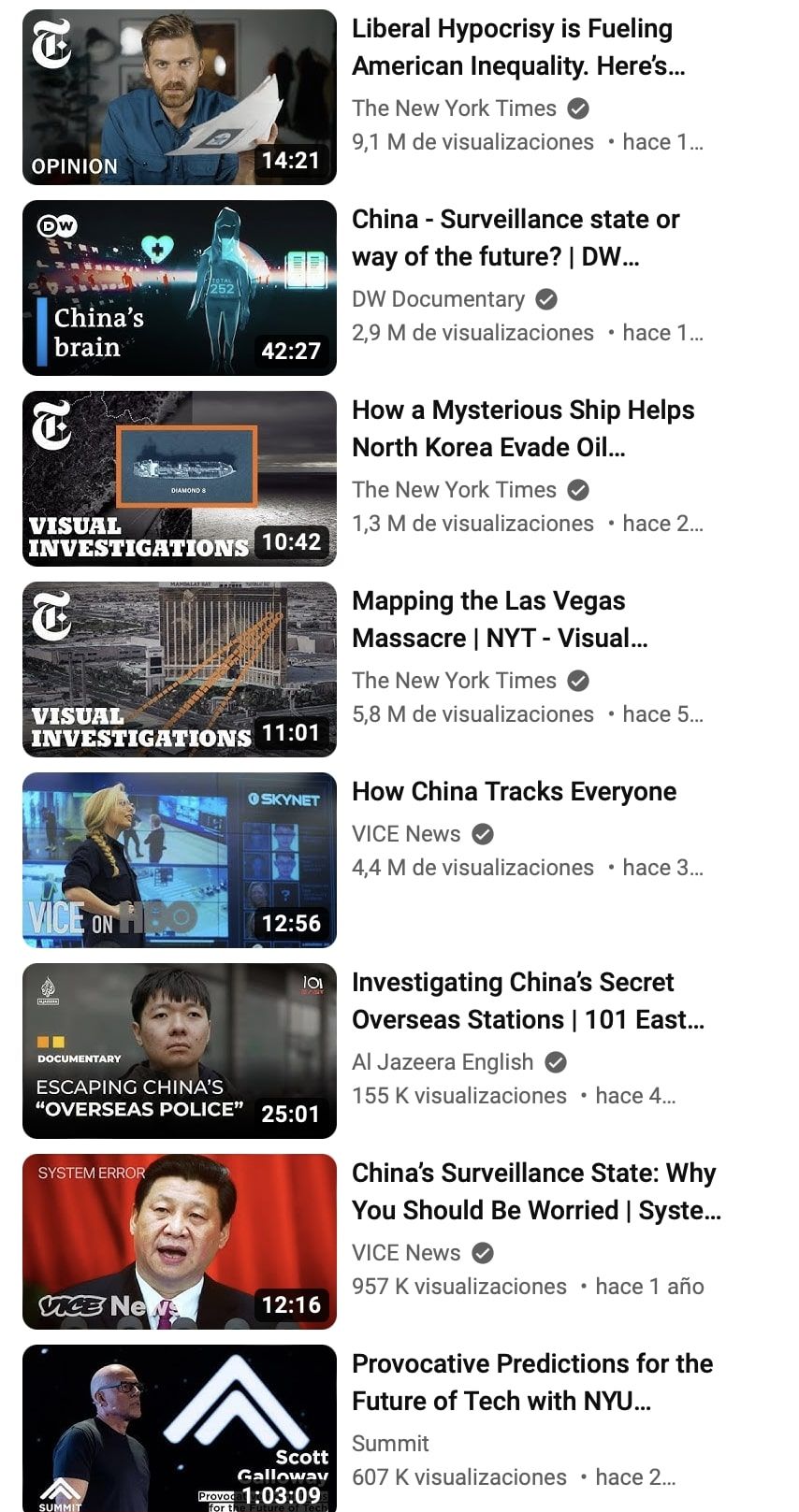Open the Liberal Hypocrisy video by New York Times
The width and height of the screenshot is (799, 1512).
click(x=180, y=97)
